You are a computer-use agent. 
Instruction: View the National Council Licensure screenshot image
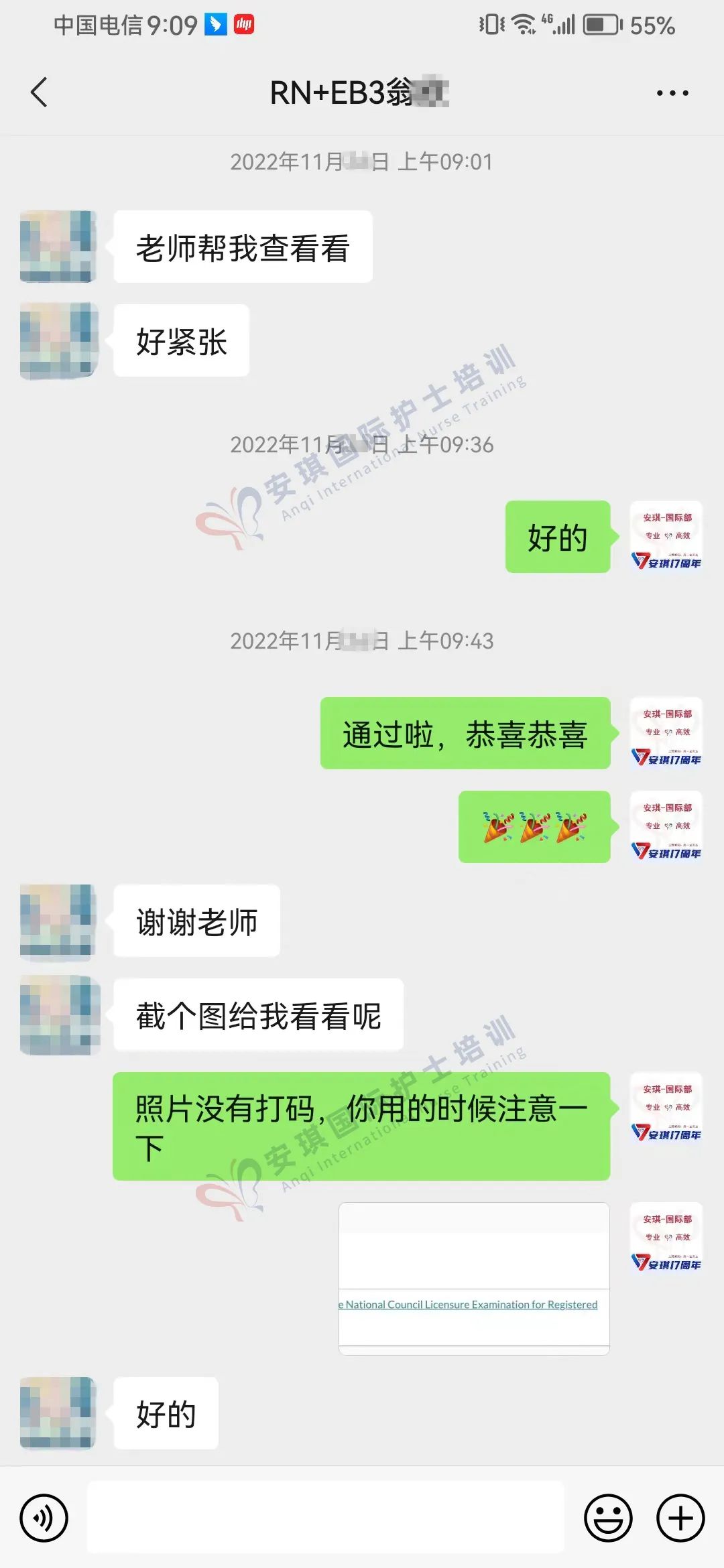point(474,1279)
